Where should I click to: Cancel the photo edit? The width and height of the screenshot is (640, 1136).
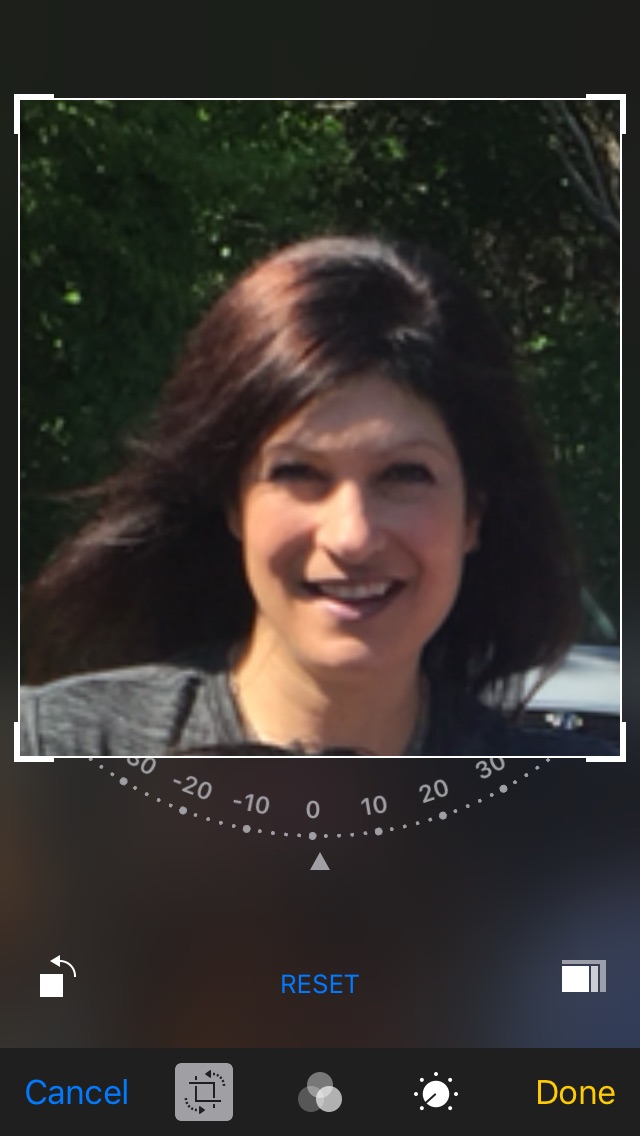(x=77, y=1092)
